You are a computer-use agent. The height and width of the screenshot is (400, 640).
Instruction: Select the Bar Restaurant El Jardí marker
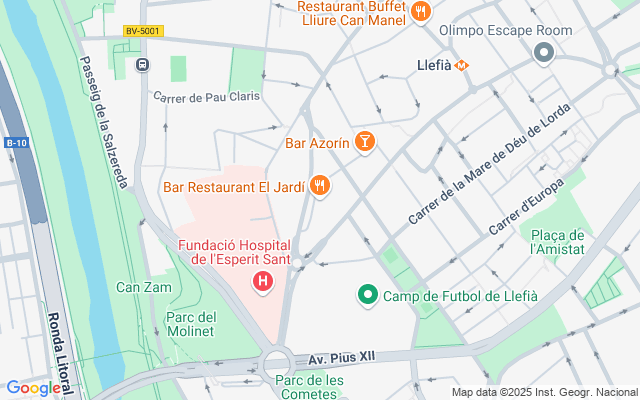320,185
